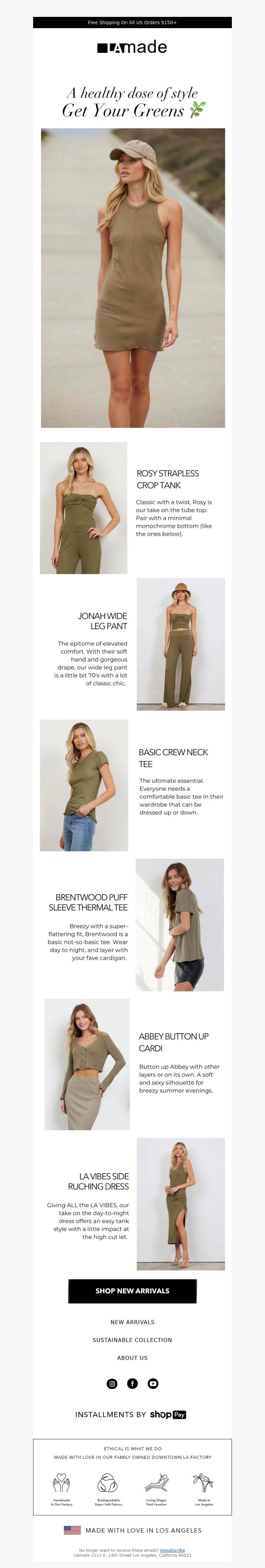The width and height of the screenshot is (265, 1568).
Task: Open the large green dress hero image
Action: coord(133,278)
